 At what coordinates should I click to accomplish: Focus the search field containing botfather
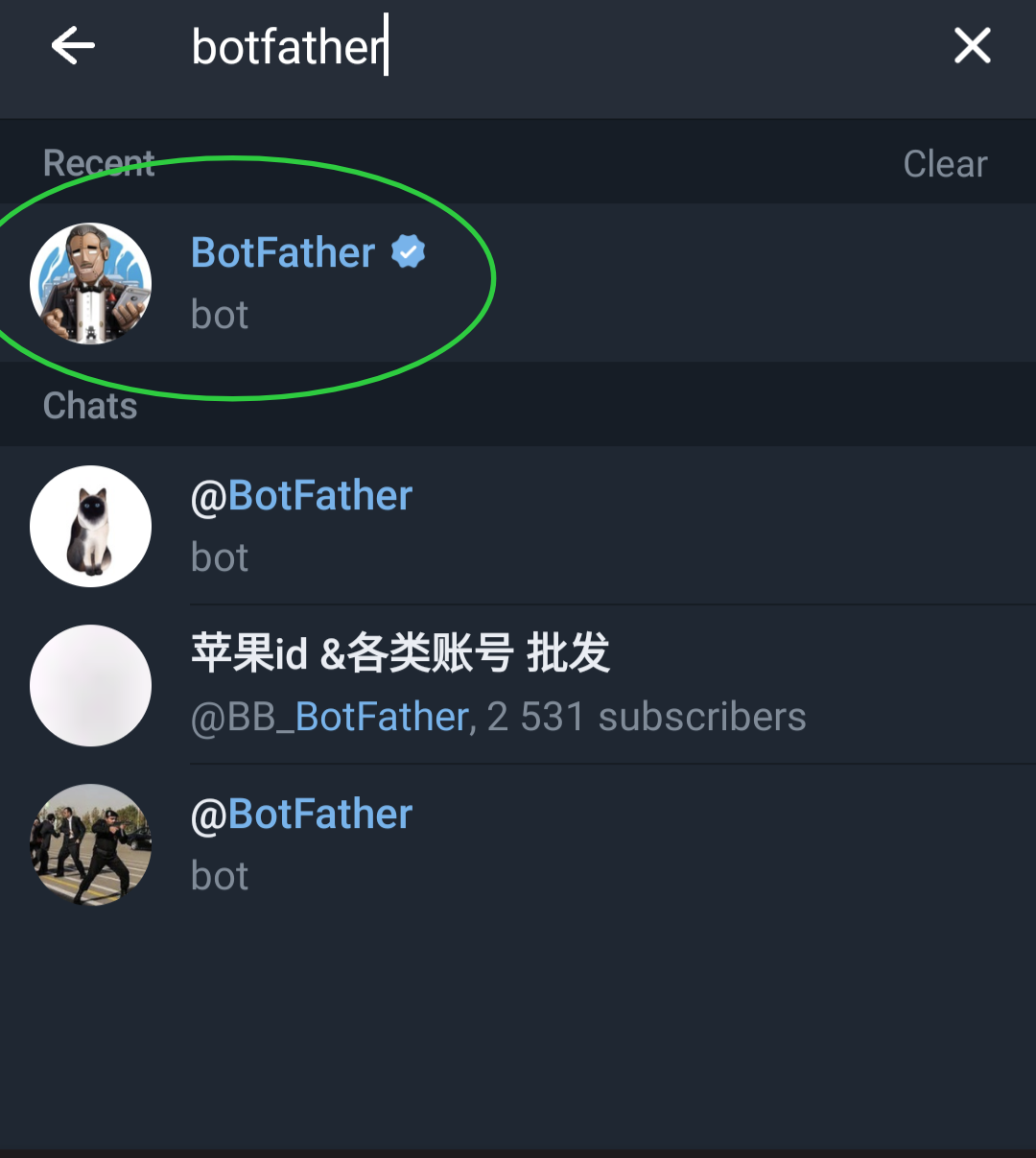(480, 46)
